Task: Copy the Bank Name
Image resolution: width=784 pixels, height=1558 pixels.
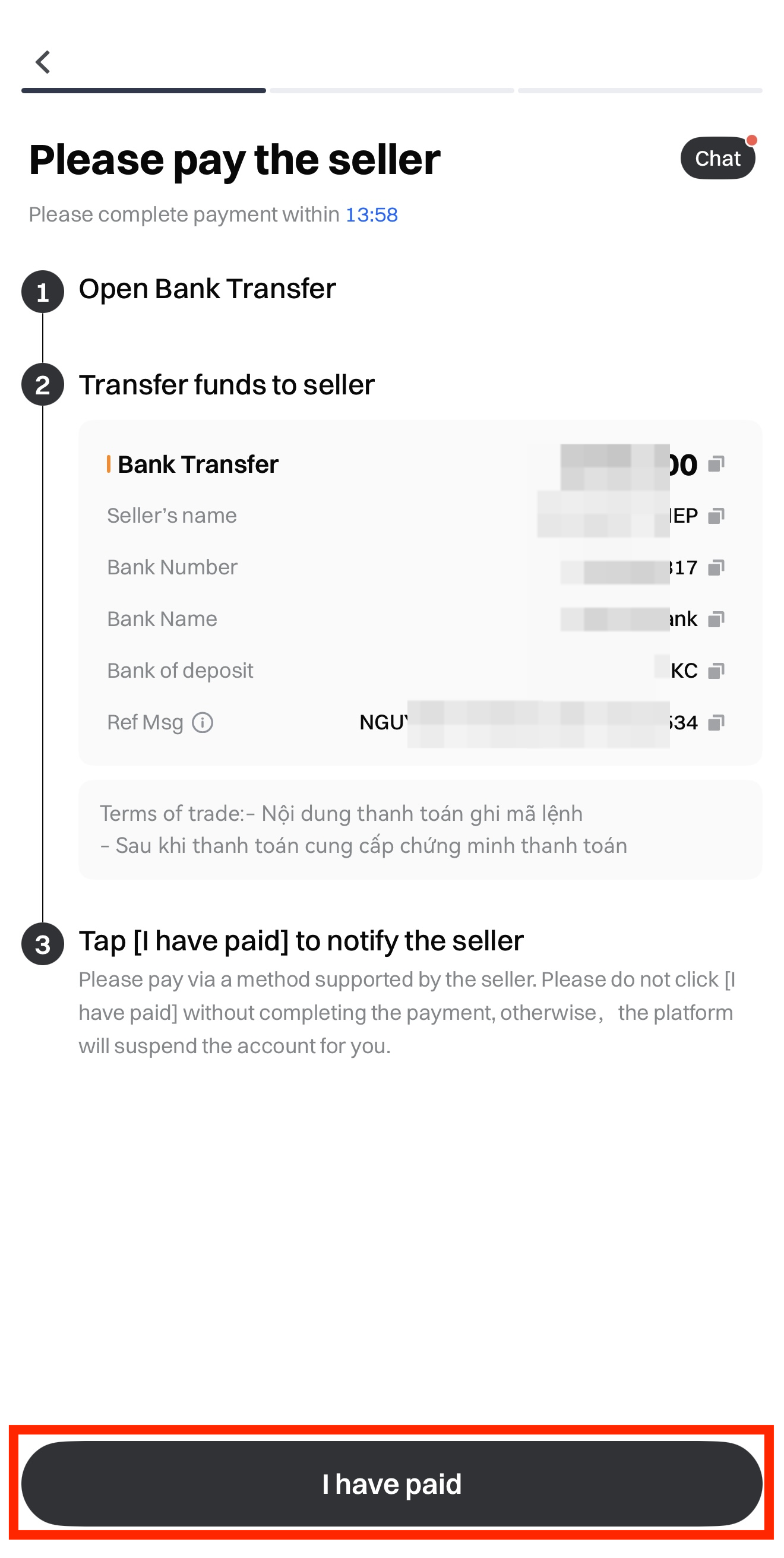Action: 716,620
